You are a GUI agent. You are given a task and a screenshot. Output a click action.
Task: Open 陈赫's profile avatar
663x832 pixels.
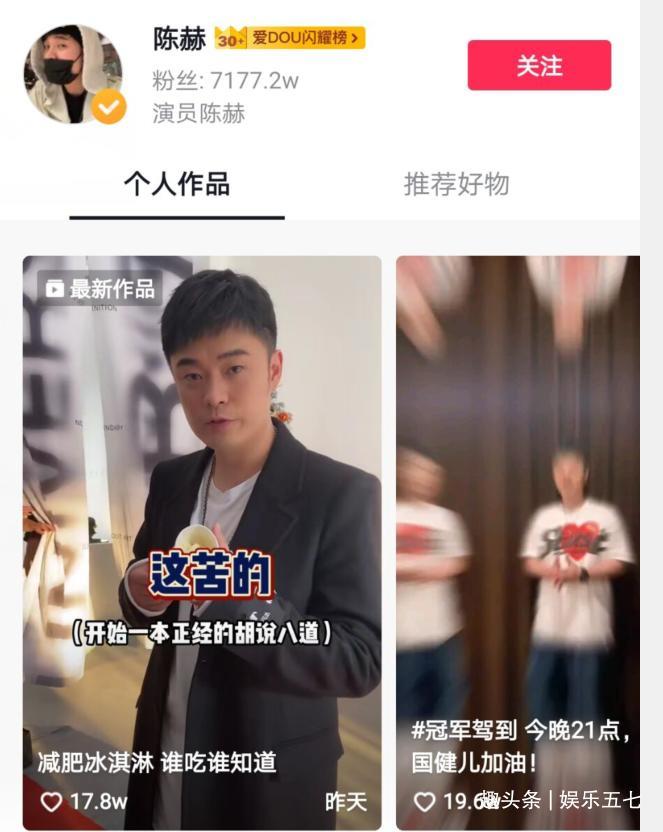pos(72,73)
